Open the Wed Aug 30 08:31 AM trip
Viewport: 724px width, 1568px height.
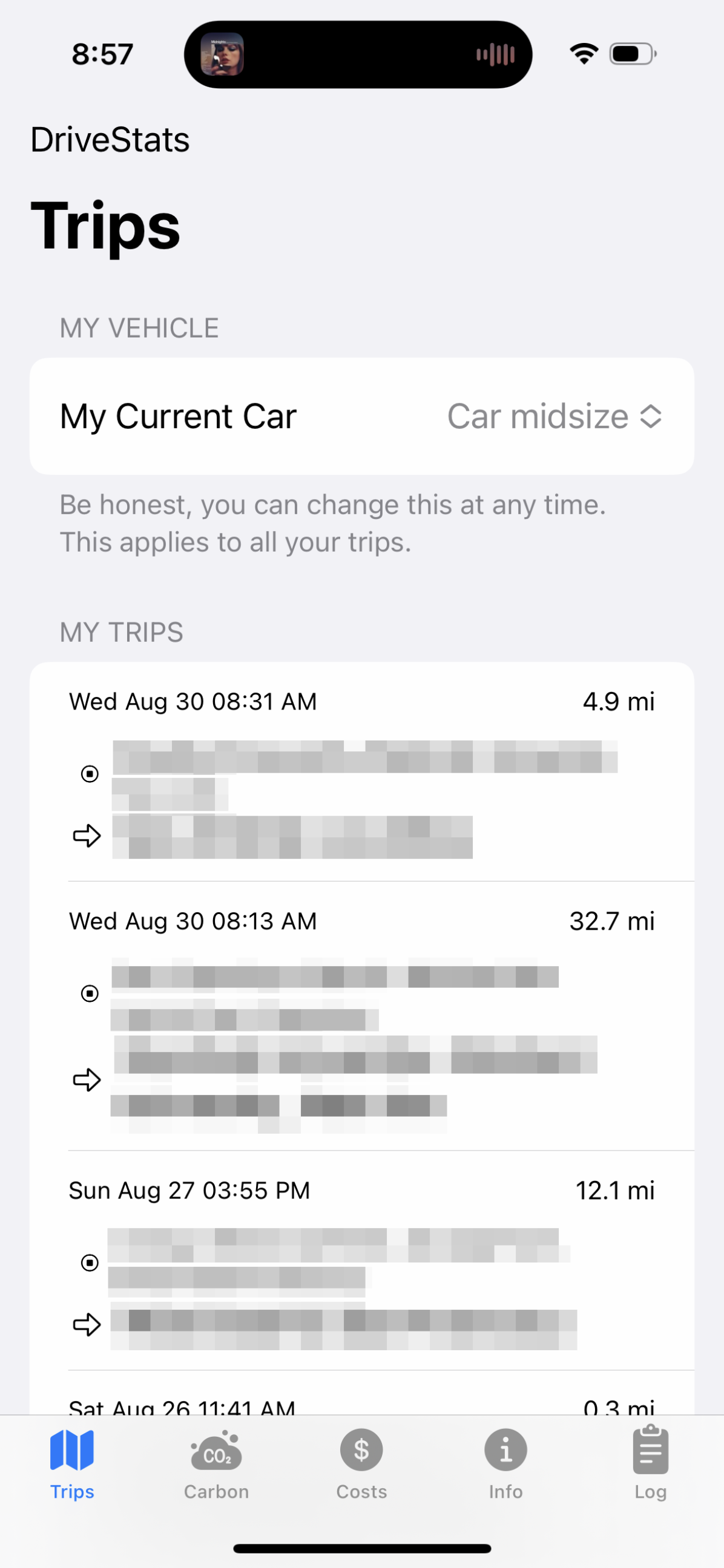click(361, 772)
